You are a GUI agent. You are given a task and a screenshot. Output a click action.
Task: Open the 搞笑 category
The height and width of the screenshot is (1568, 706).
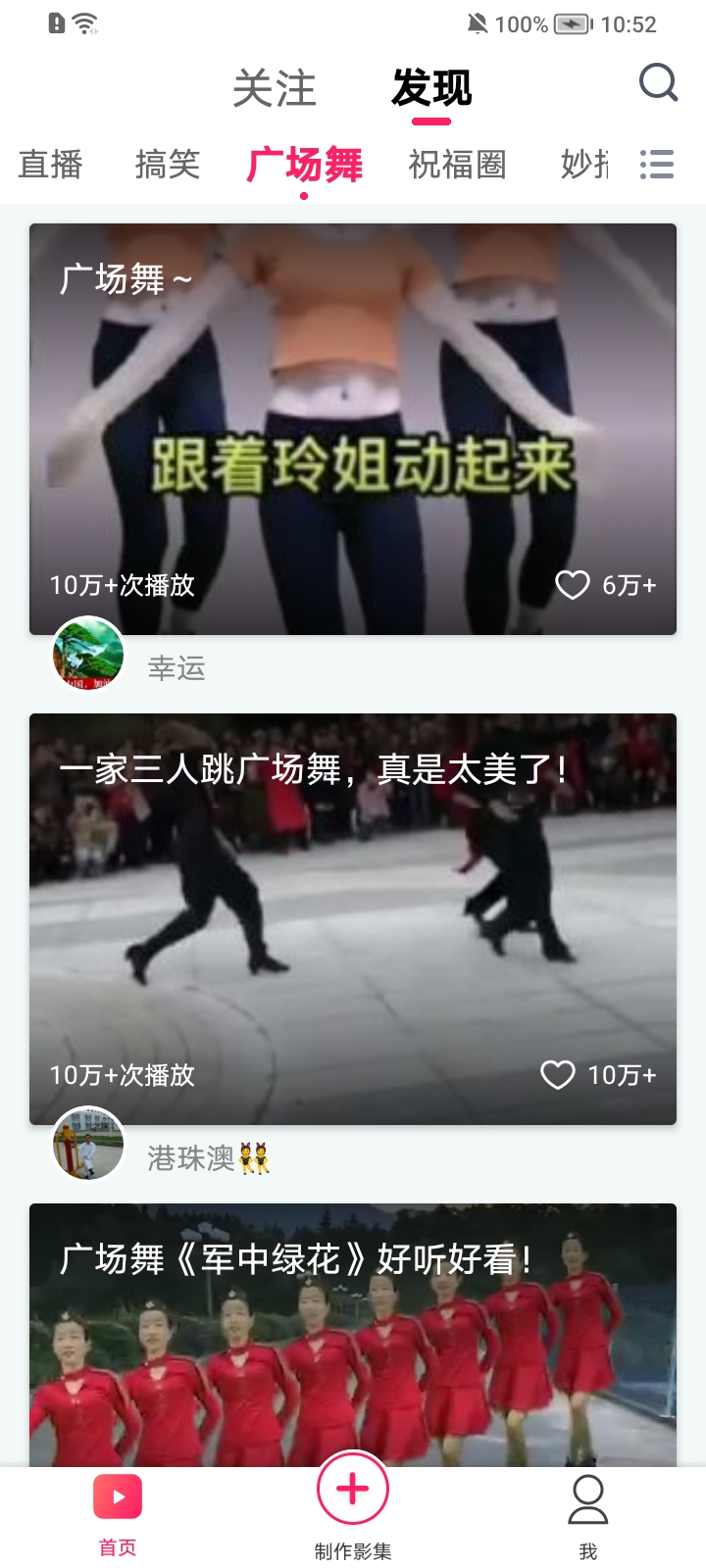168,165
